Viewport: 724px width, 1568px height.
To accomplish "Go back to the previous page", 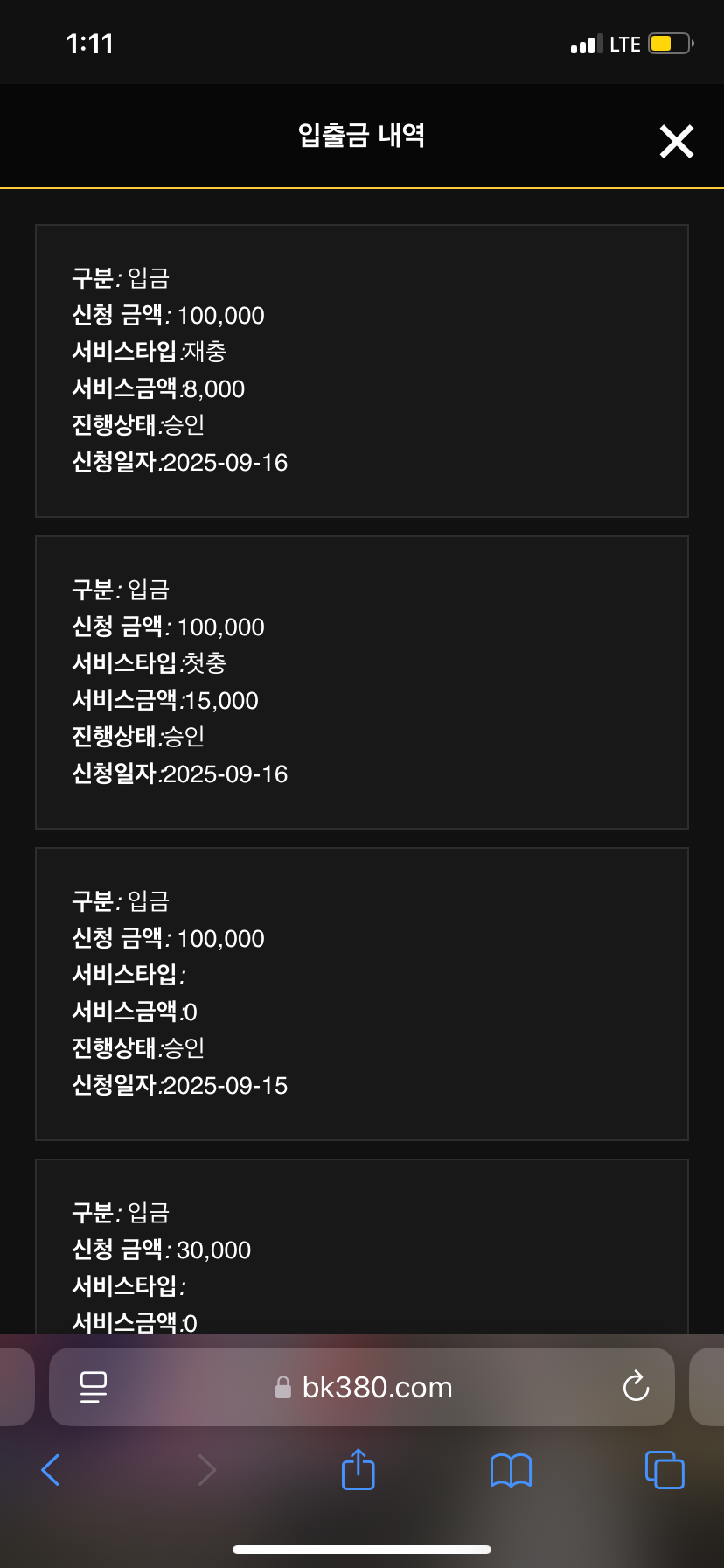I will tap(51, 1470).
